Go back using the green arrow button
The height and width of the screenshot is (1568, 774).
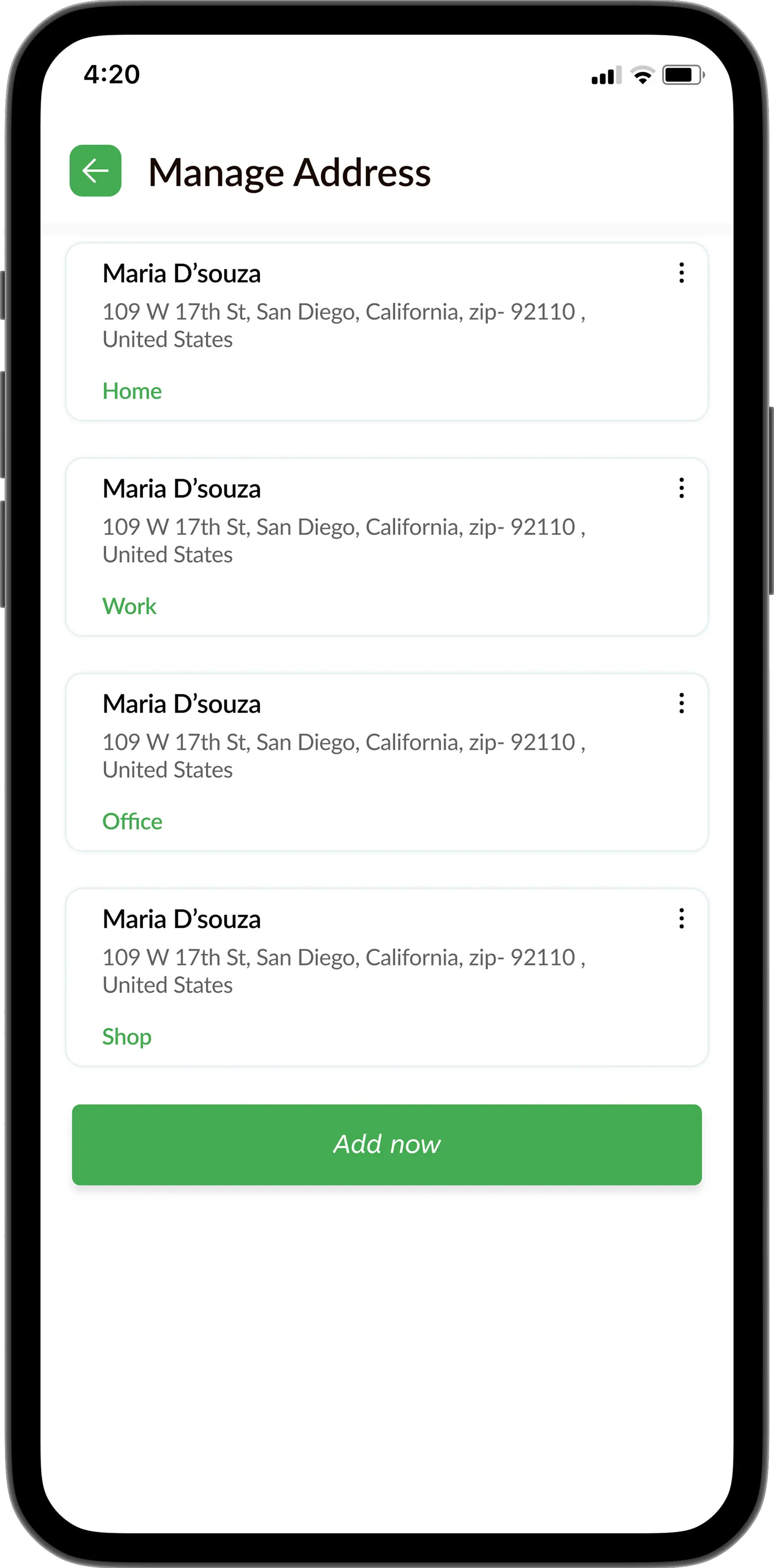[x=95, y=170]
